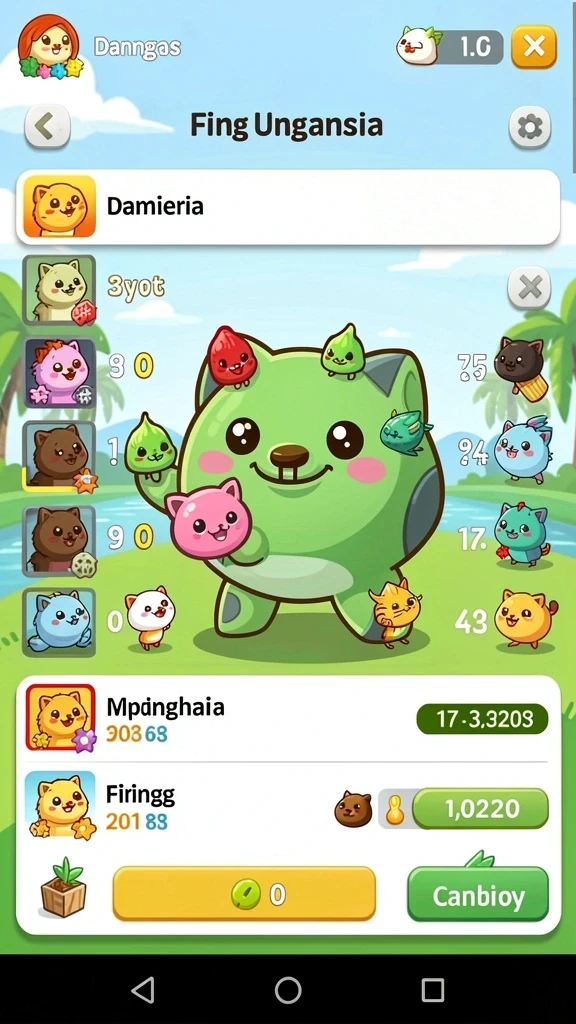Open the red-haired player avatar
576x1024 pixels.
click(50, 47)
